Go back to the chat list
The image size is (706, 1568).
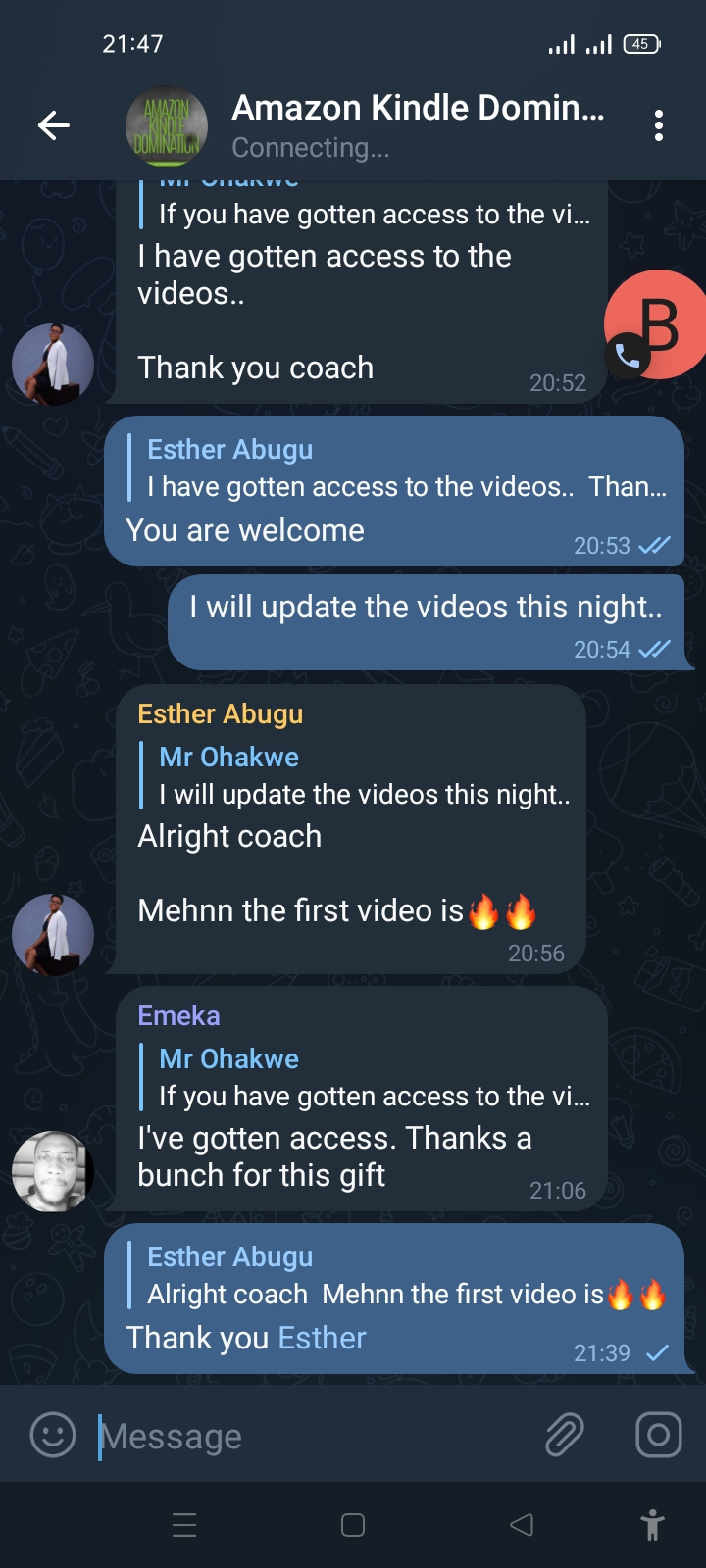[x=53, y=125]
